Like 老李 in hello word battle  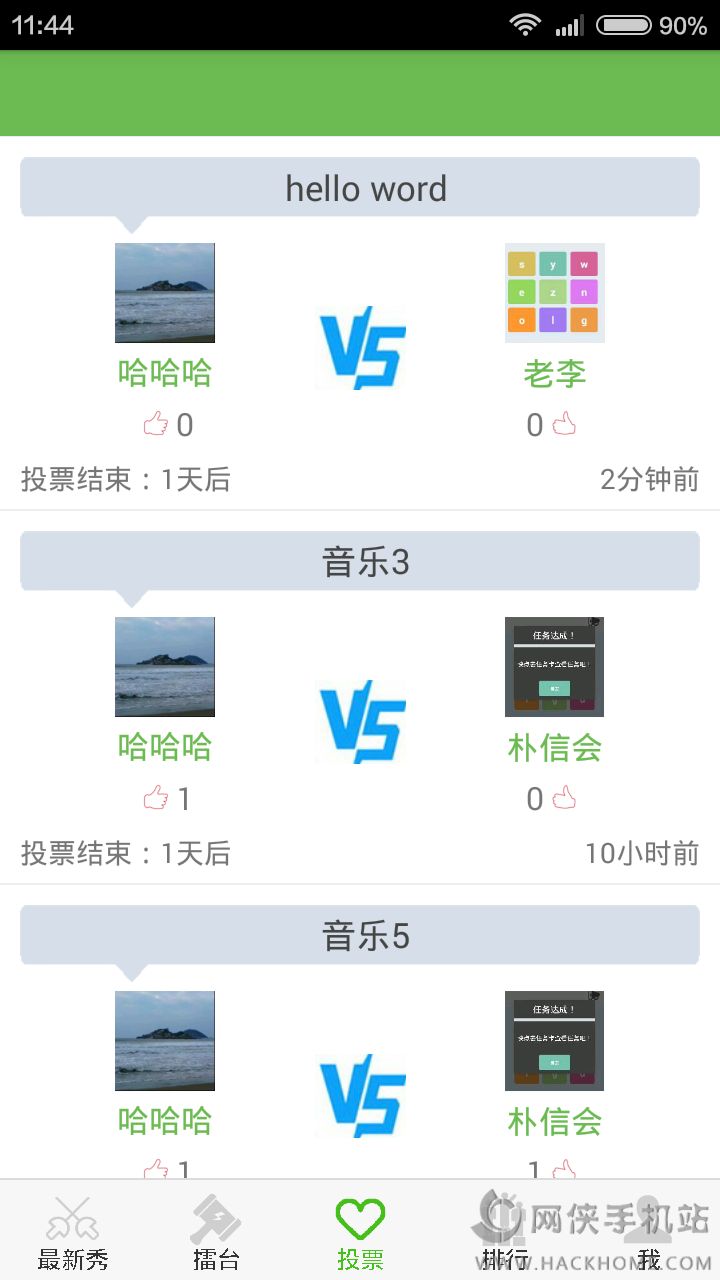tap(565, 425)
